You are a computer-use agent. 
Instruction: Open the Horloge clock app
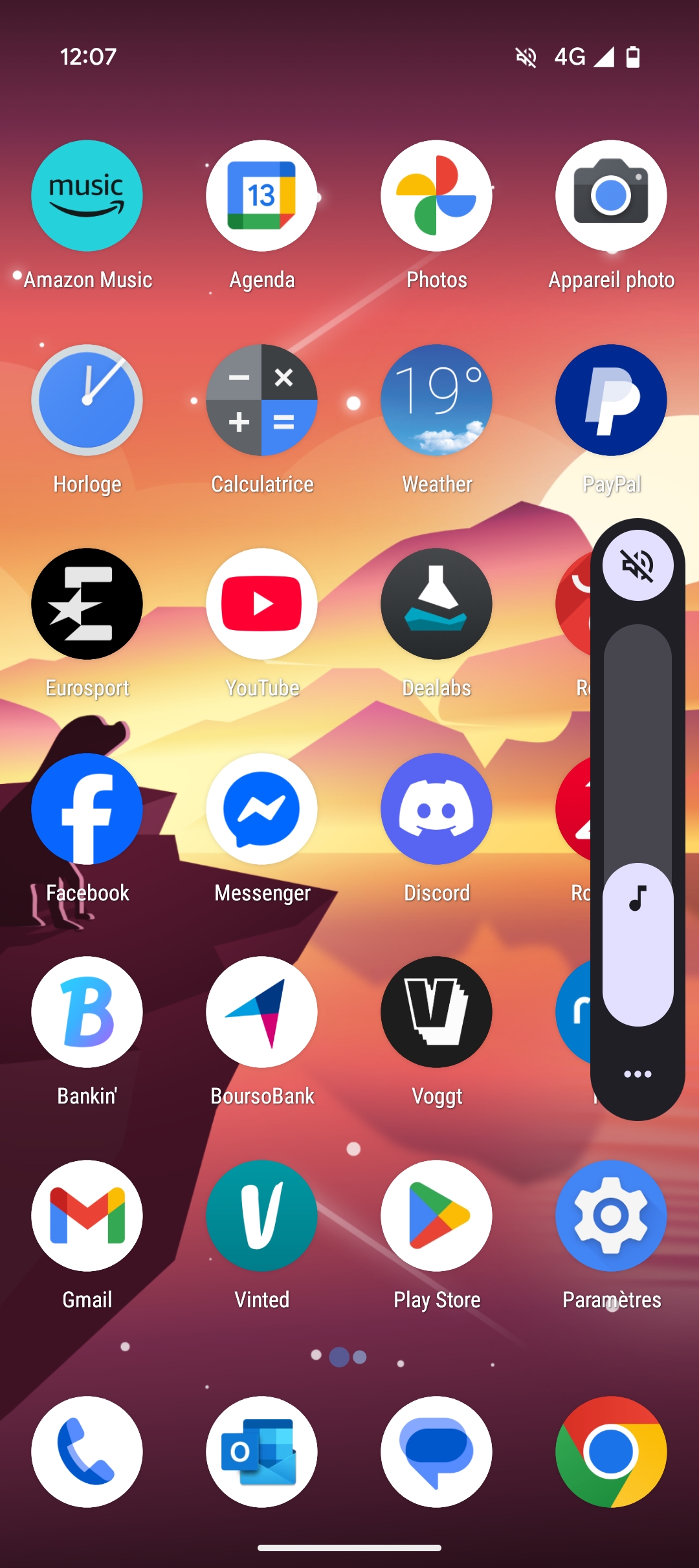point(87,400)
